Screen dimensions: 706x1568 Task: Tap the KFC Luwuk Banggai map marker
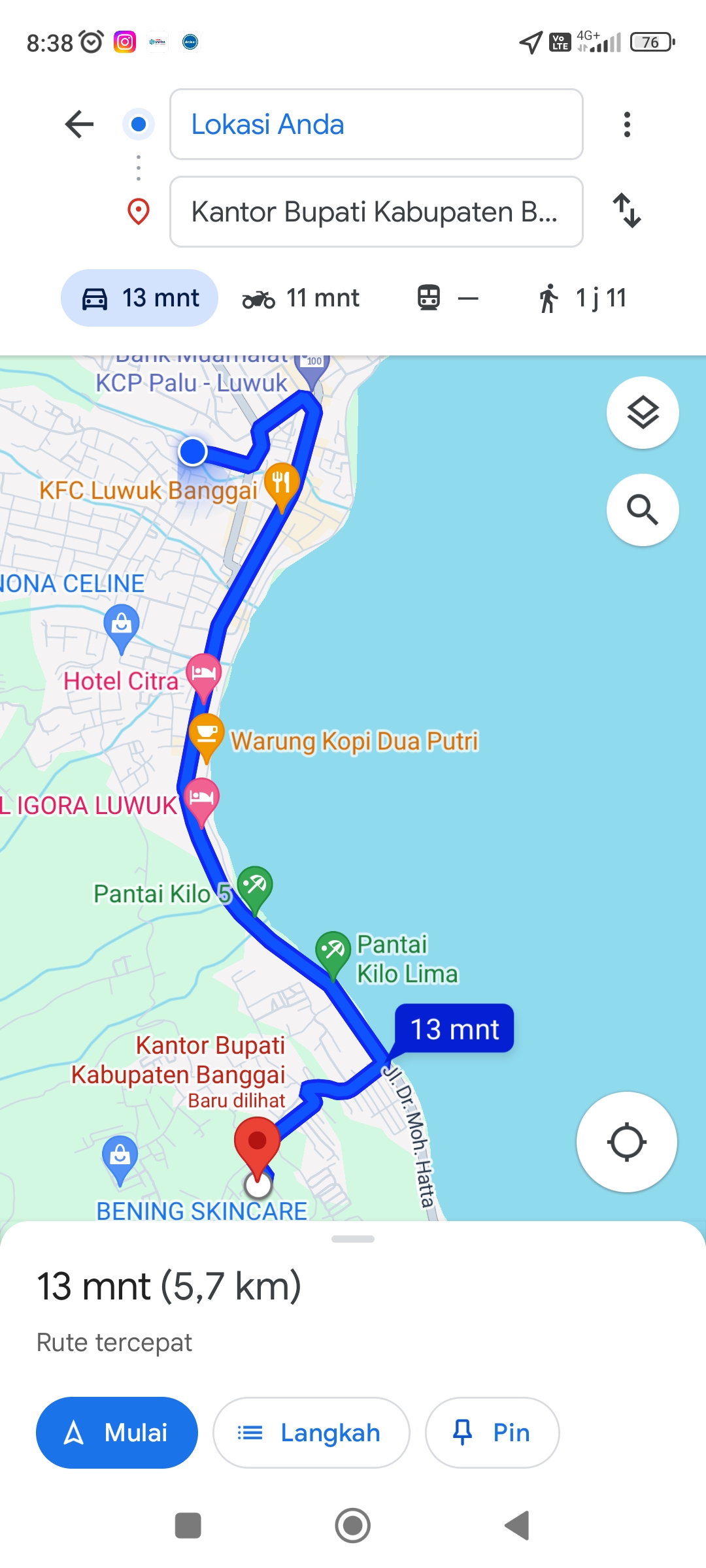point(282,485)
